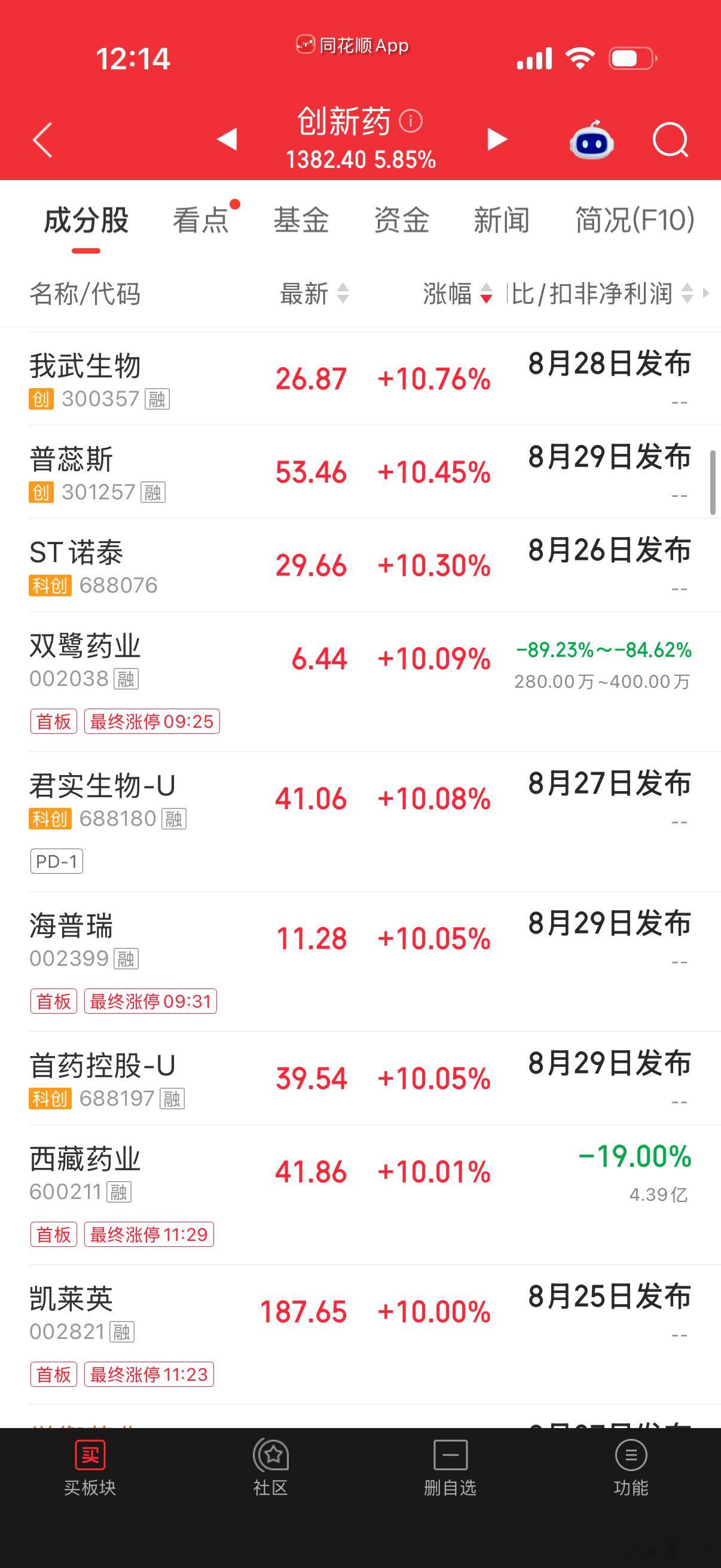Open 双鹭药业 stock details
721x1568 pixels.
(360, 682)
